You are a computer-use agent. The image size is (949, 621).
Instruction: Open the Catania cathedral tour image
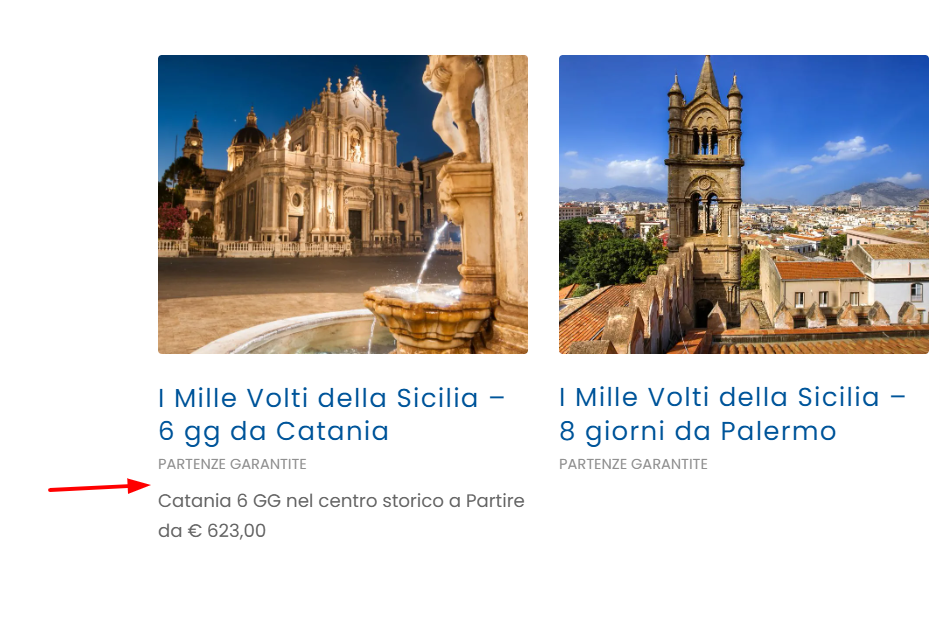[x=342, y=204]
